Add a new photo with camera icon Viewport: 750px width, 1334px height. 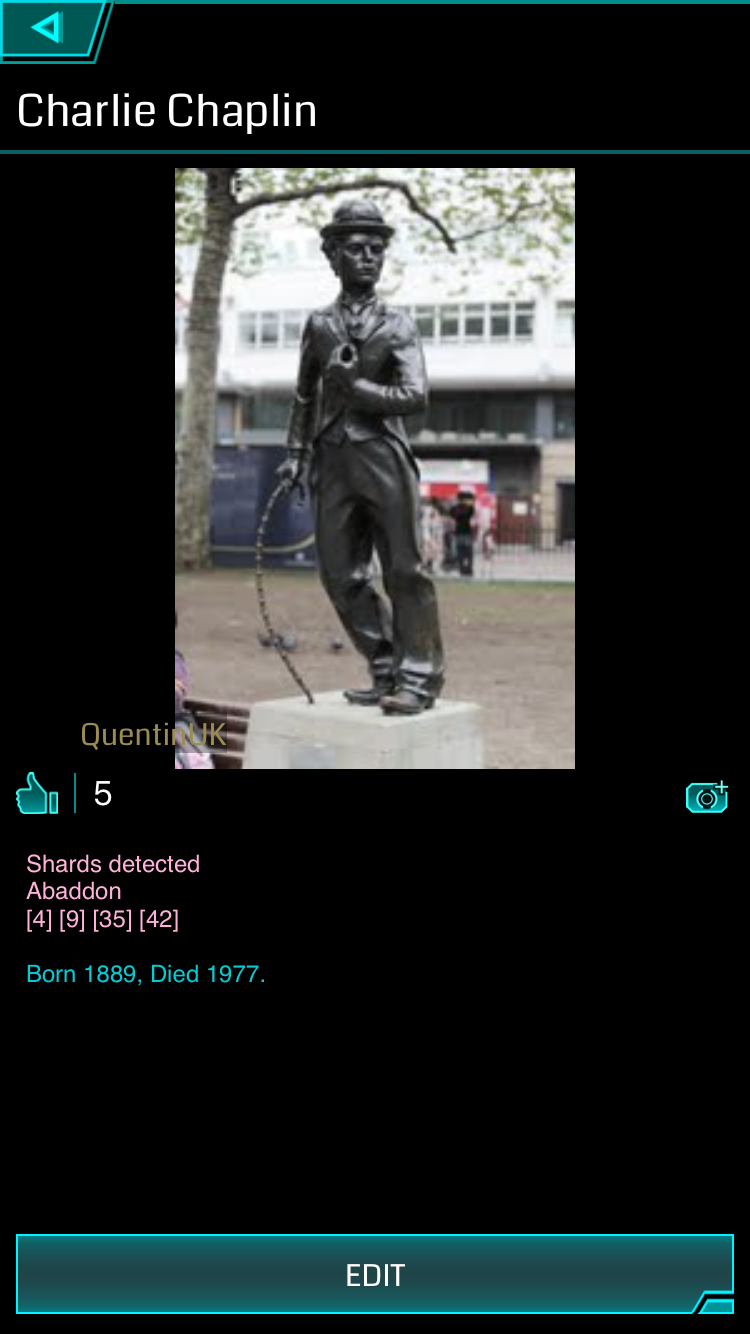[x=706, y=796]
